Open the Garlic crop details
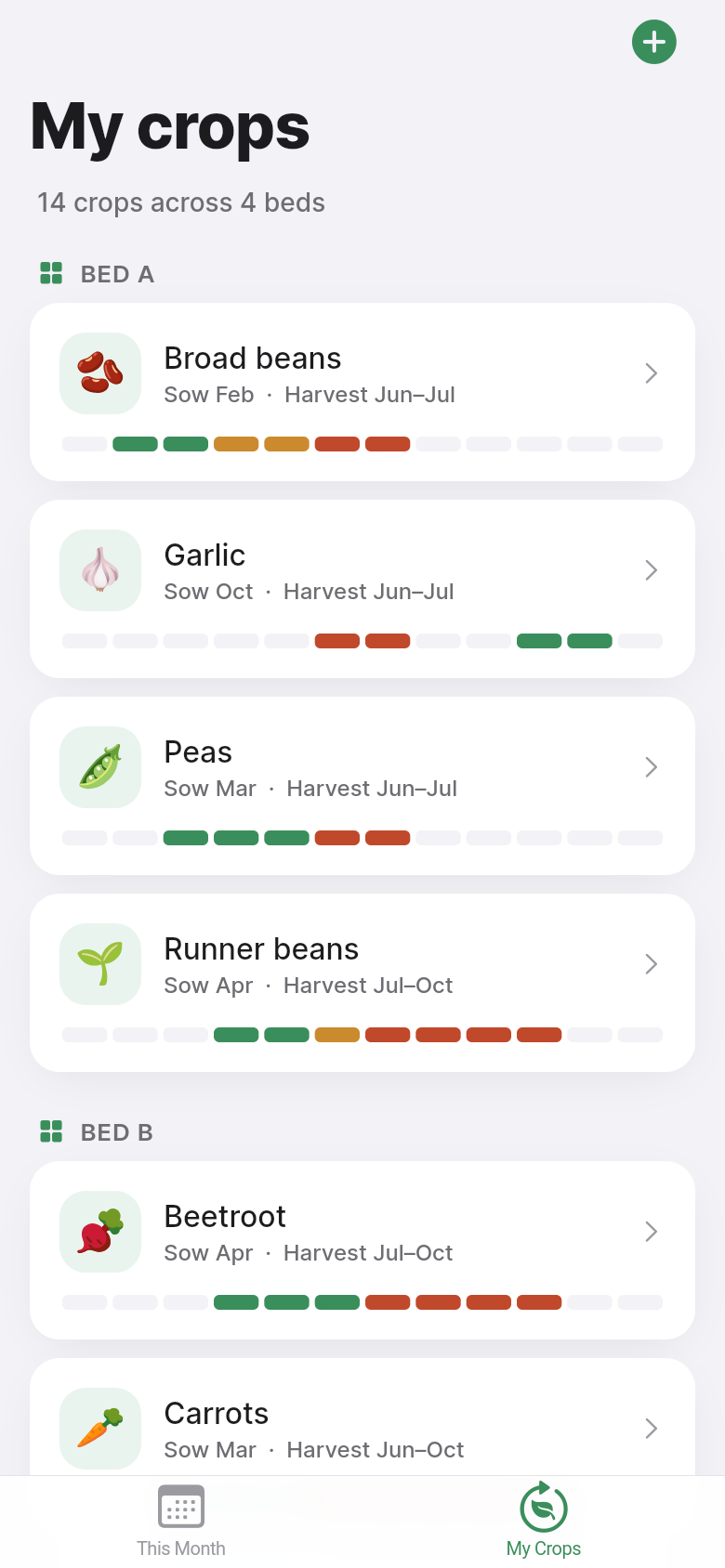 pos(362,589)
